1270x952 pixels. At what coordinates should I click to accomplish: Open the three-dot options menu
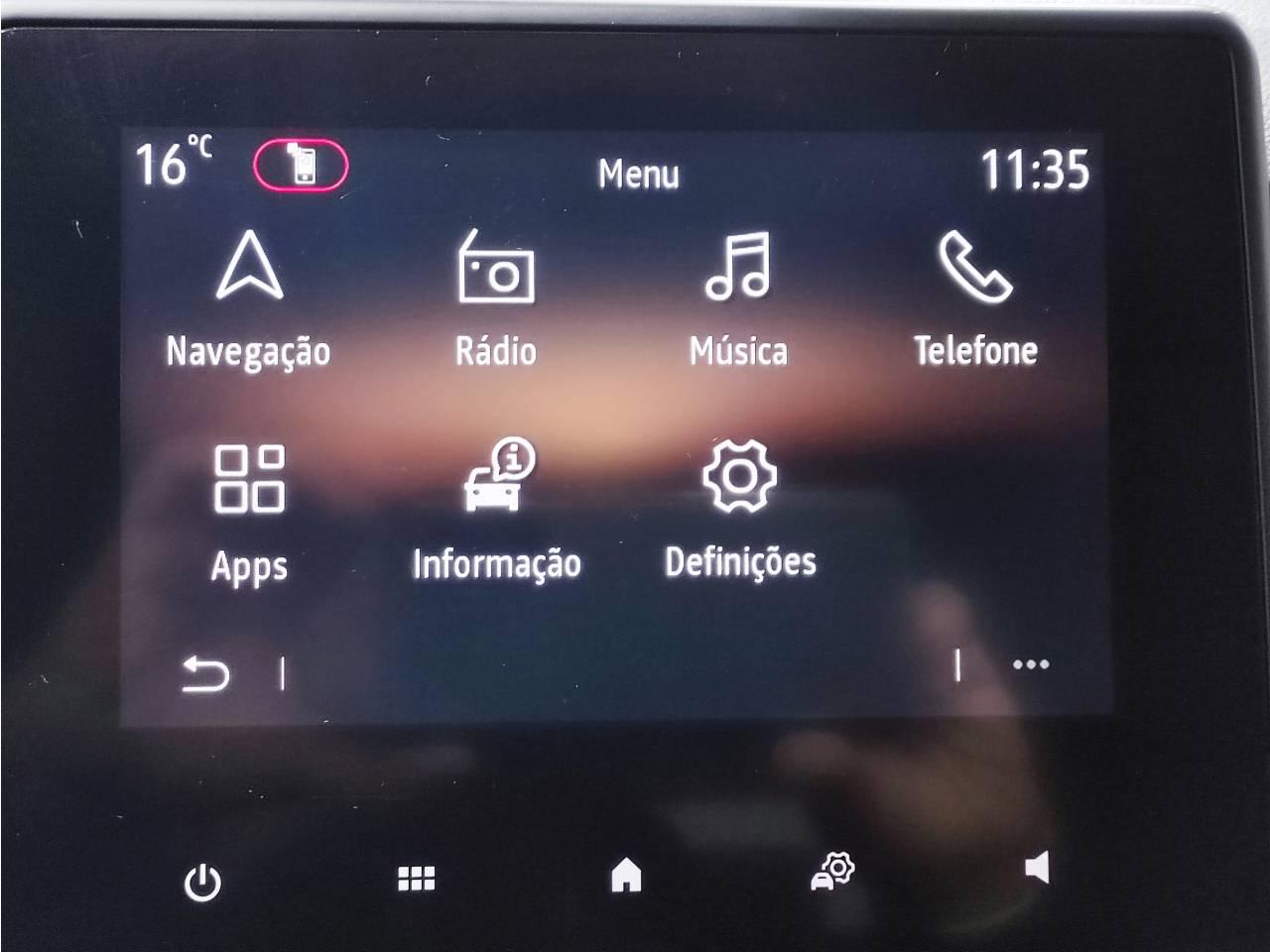point(1031,664)
